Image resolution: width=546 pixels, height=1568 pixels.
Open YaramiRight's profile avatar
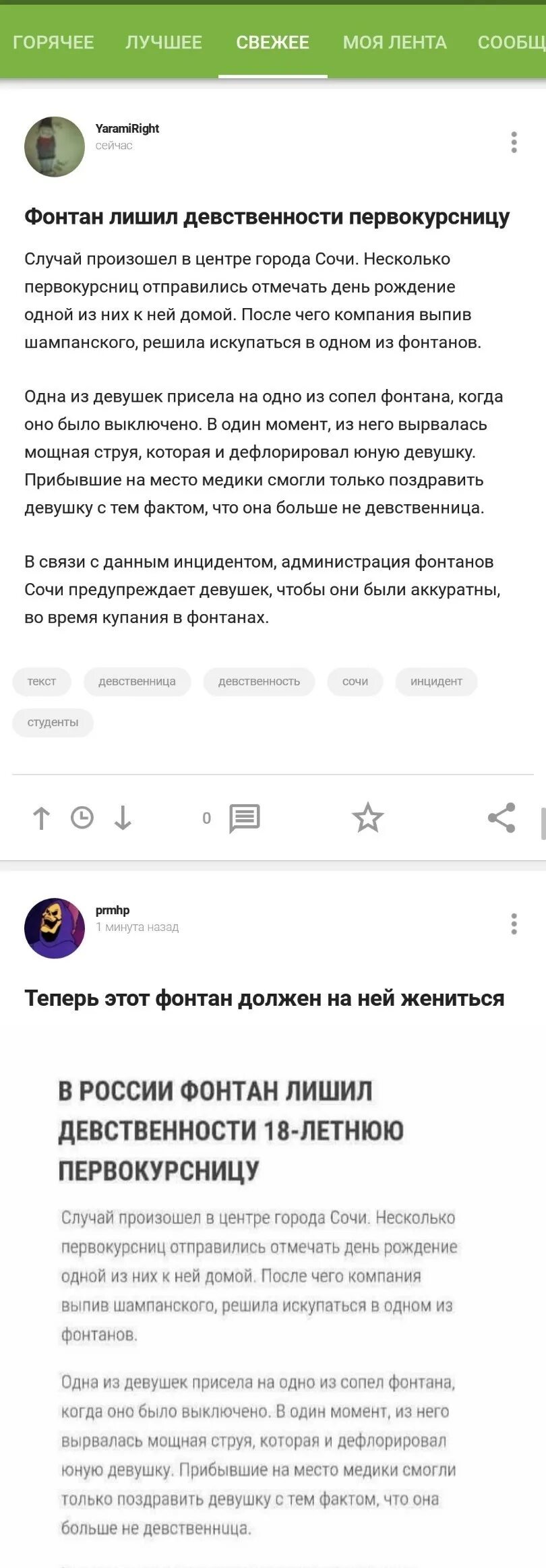[55, 147]
